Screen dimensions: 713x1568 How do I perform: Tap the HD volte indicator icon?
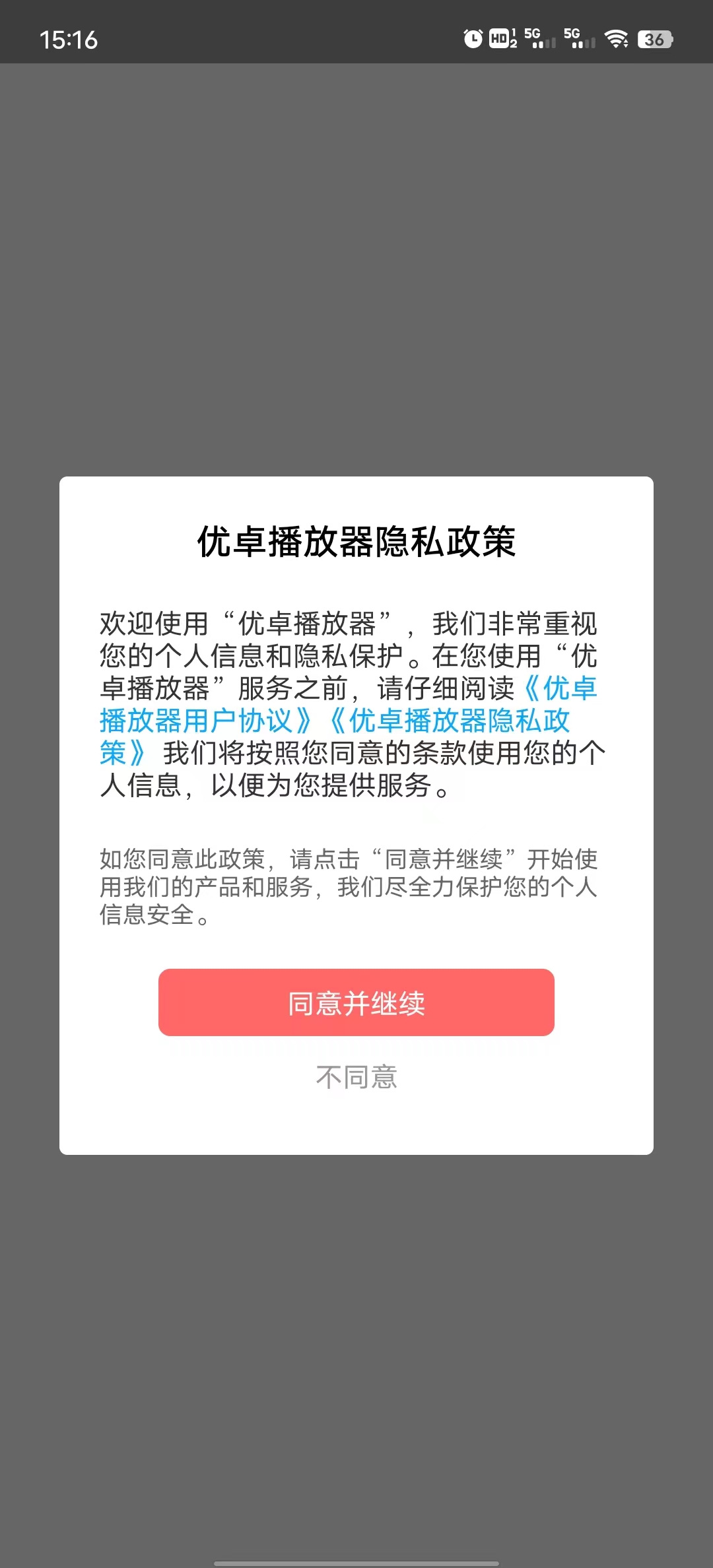click(500, 40)
